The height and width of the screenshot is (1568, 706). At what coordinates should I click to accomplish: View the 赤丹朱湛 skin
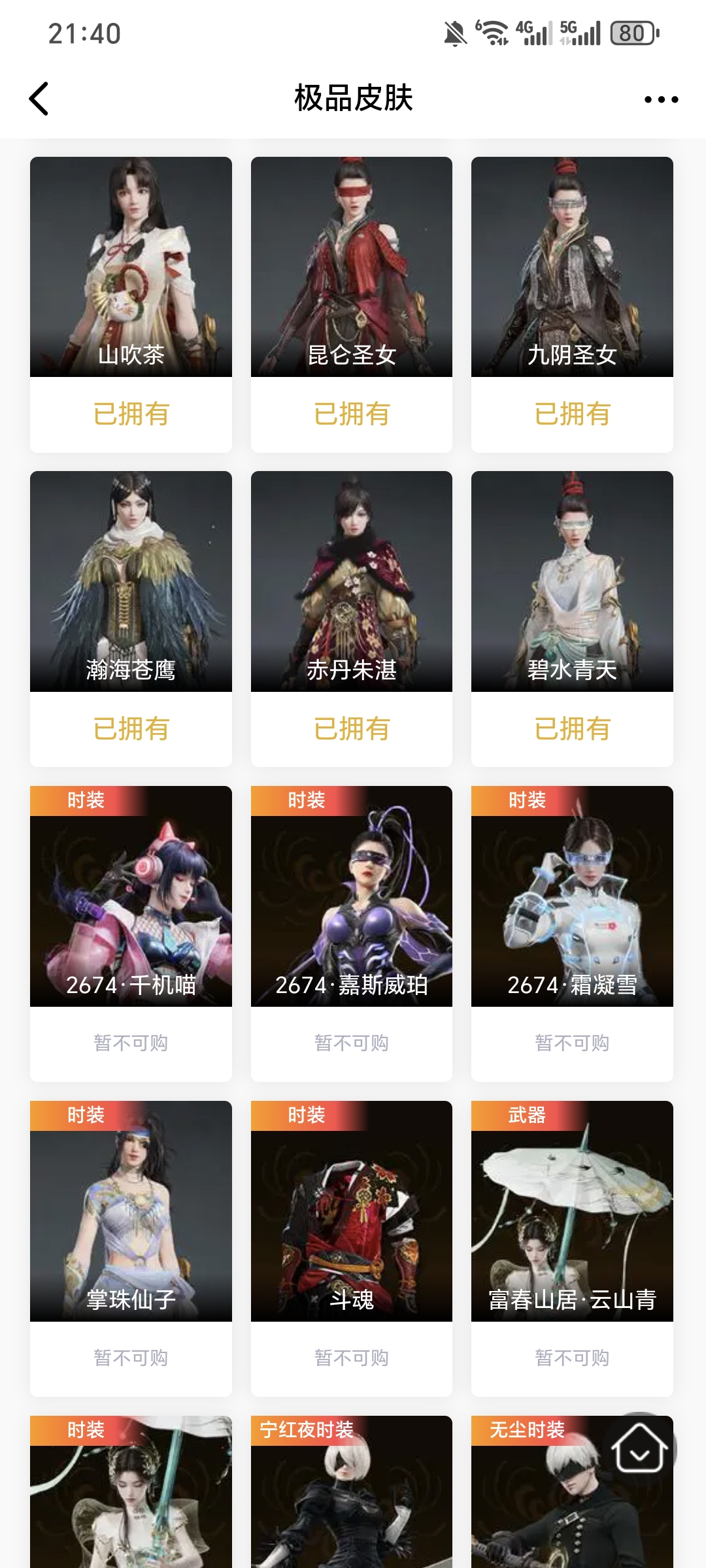352,581
